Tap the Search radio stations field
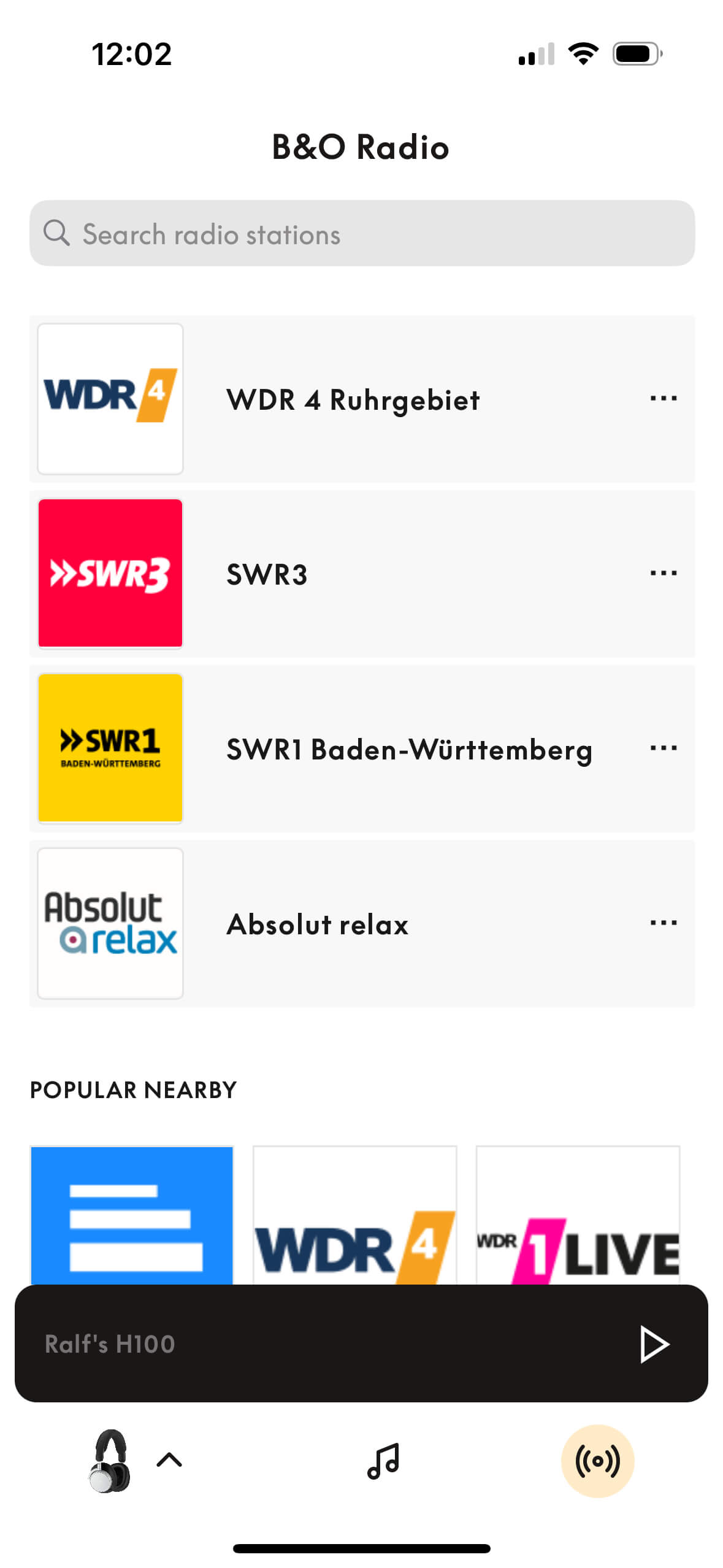The image size is (723, 1568). [362, 233]
